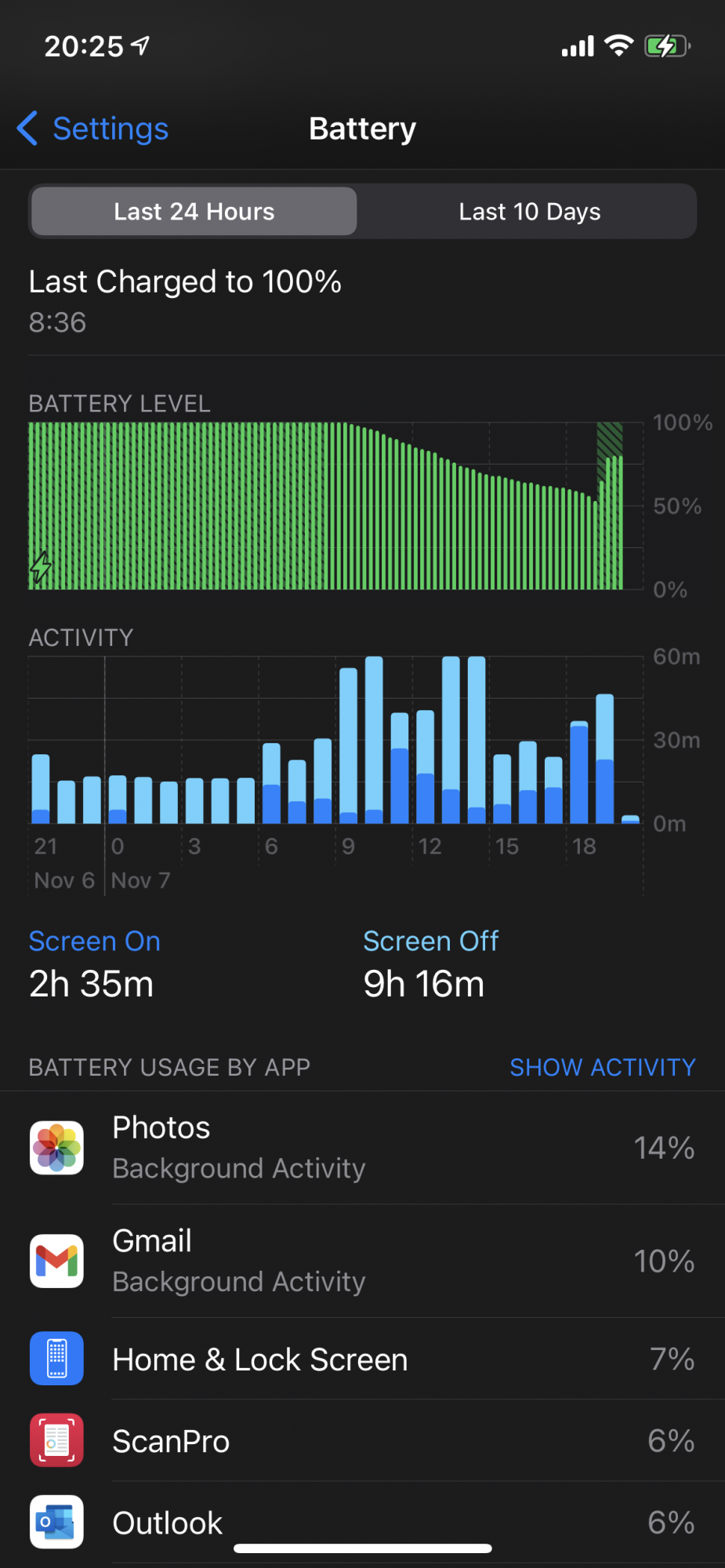Switch to Last 10 Days view

(529, 212)
